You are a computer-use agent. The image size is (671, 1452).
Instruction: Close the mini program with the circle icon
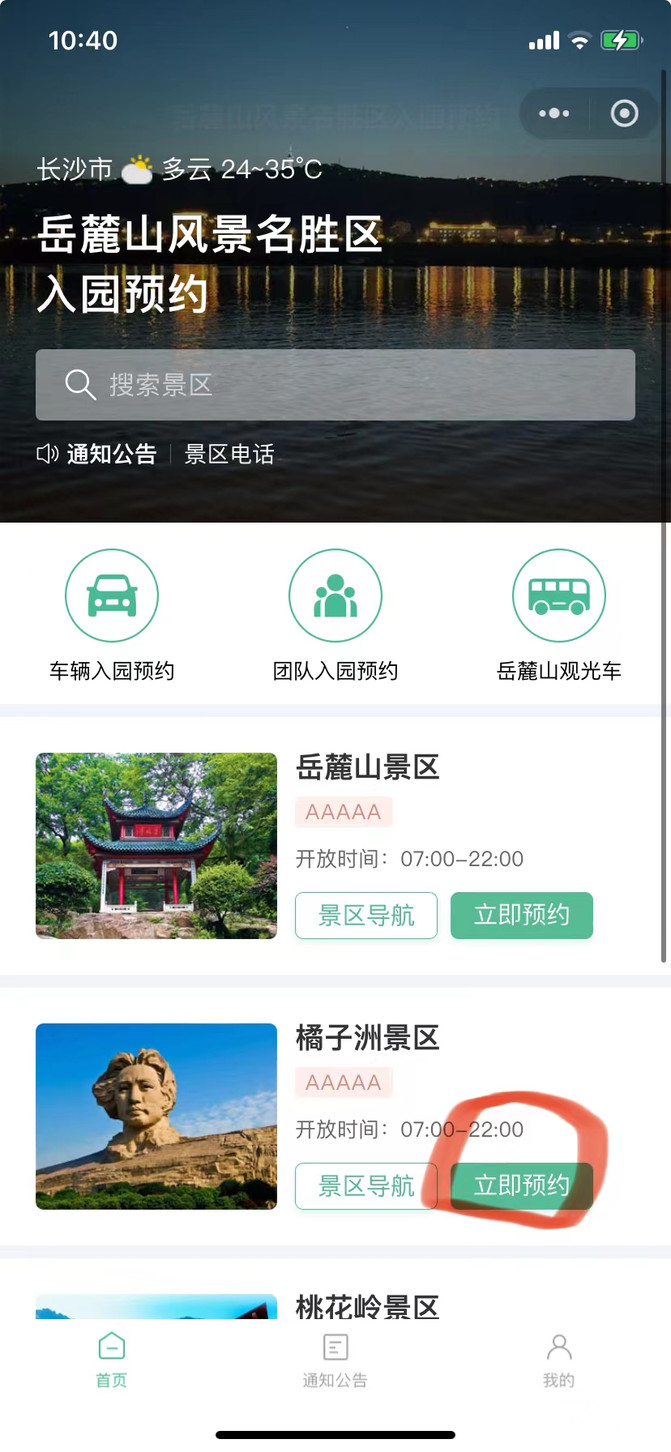[625, 114]
